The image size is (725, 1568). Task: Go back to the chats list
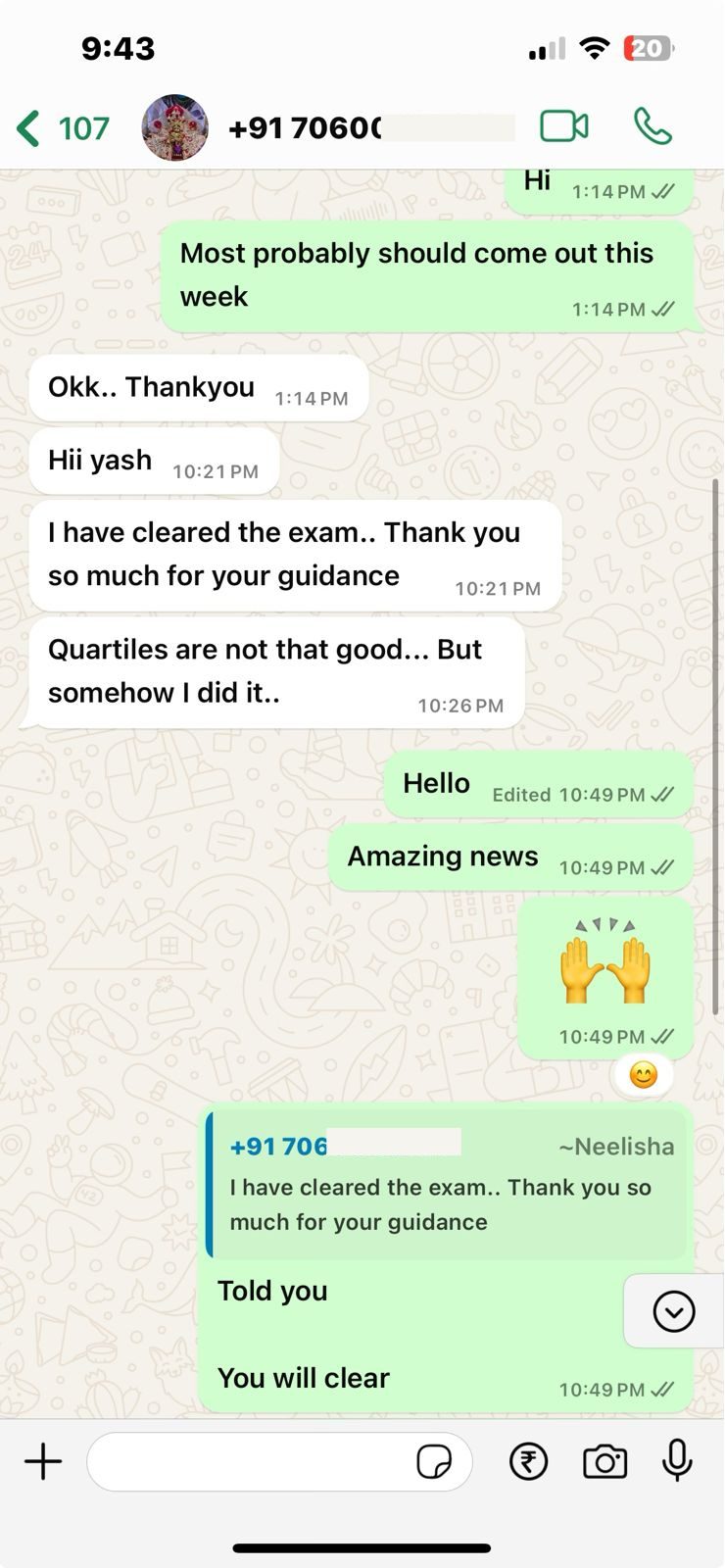[x=61, y=128]
